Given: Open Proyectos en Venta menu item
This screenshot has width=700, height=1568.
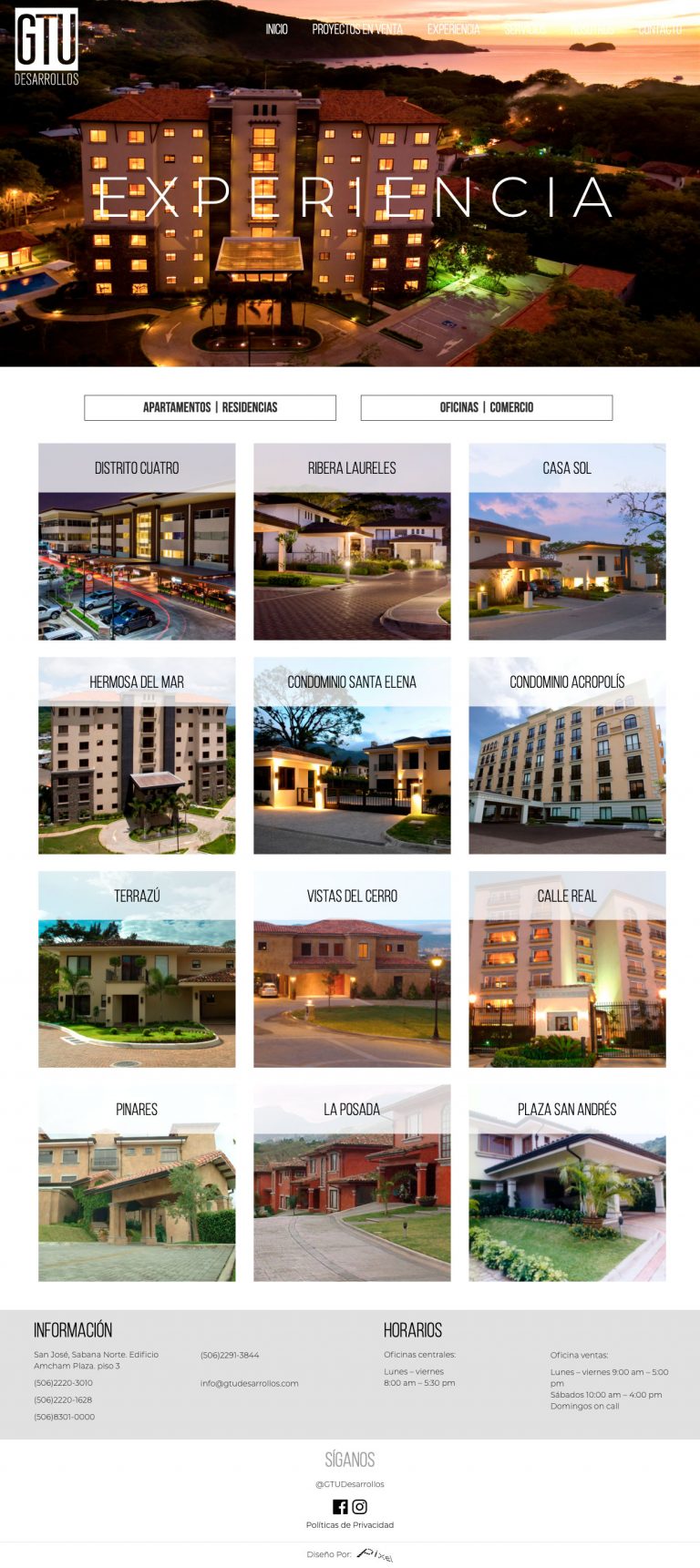Looking at the screenshot, I should click(x=356, y=29).
